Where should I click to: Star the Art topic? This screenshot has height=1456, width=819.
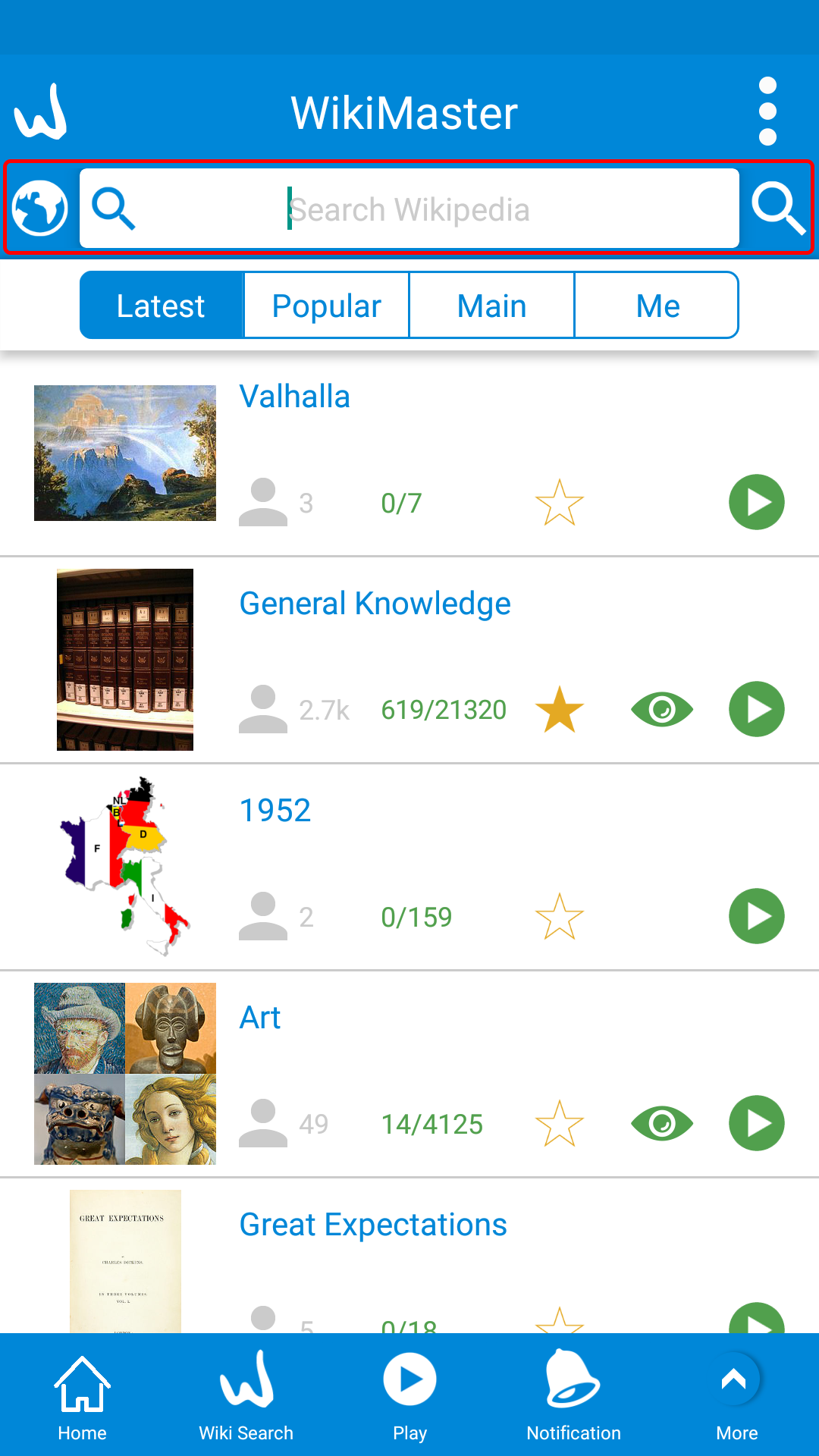(560, 1124)
